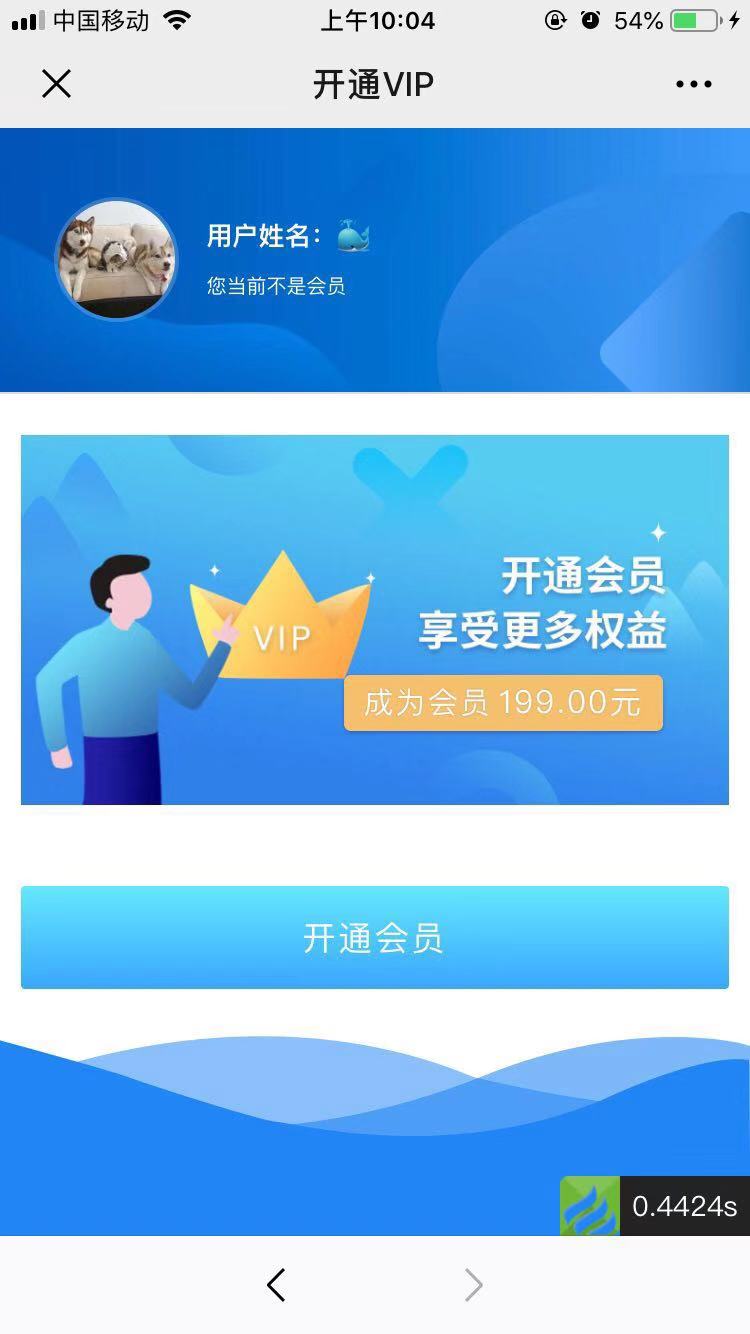Open the husky profile avatar
Image resolution: width=750 pixels, height=1334 pixels.
pos(116,259)
